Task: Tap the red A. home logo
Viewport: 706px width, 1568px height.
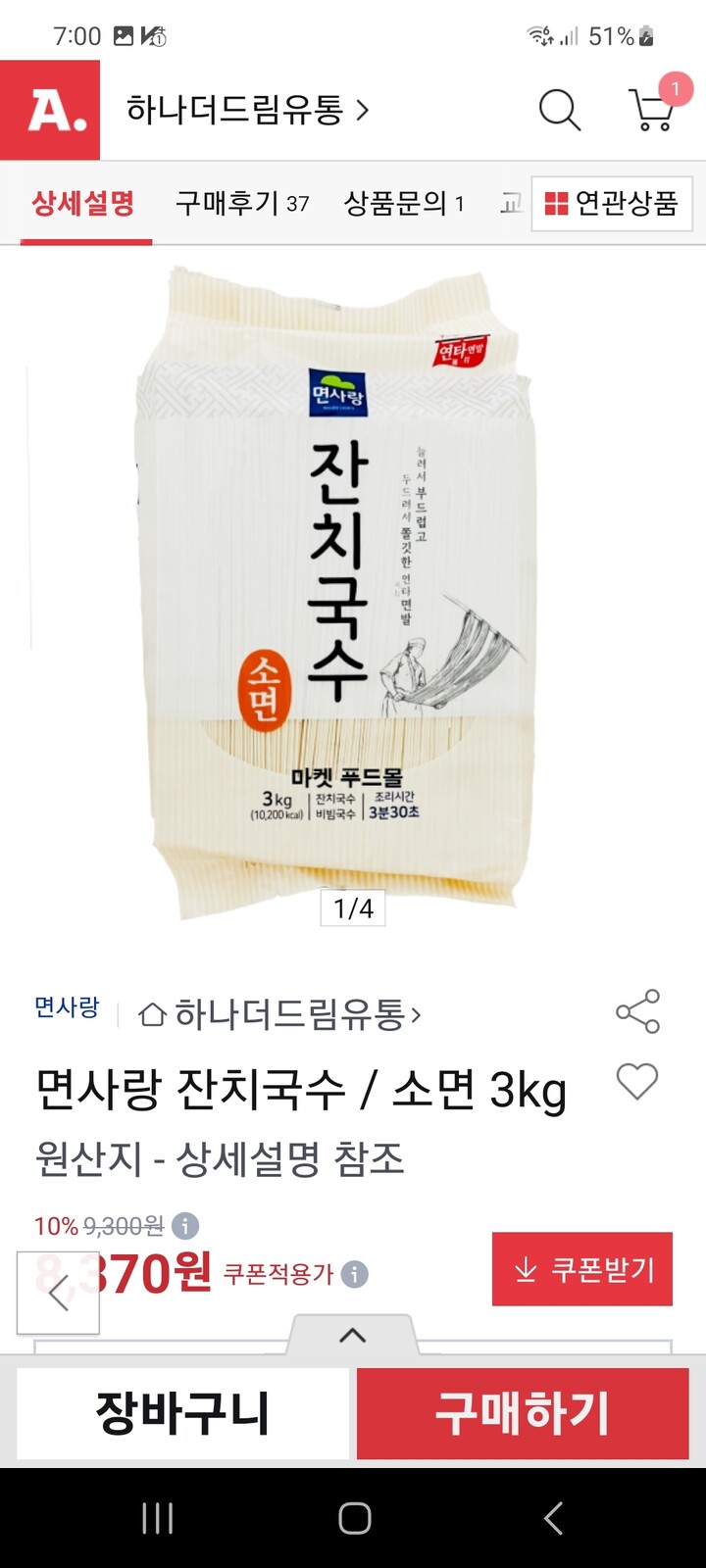Action: point(50,110)
